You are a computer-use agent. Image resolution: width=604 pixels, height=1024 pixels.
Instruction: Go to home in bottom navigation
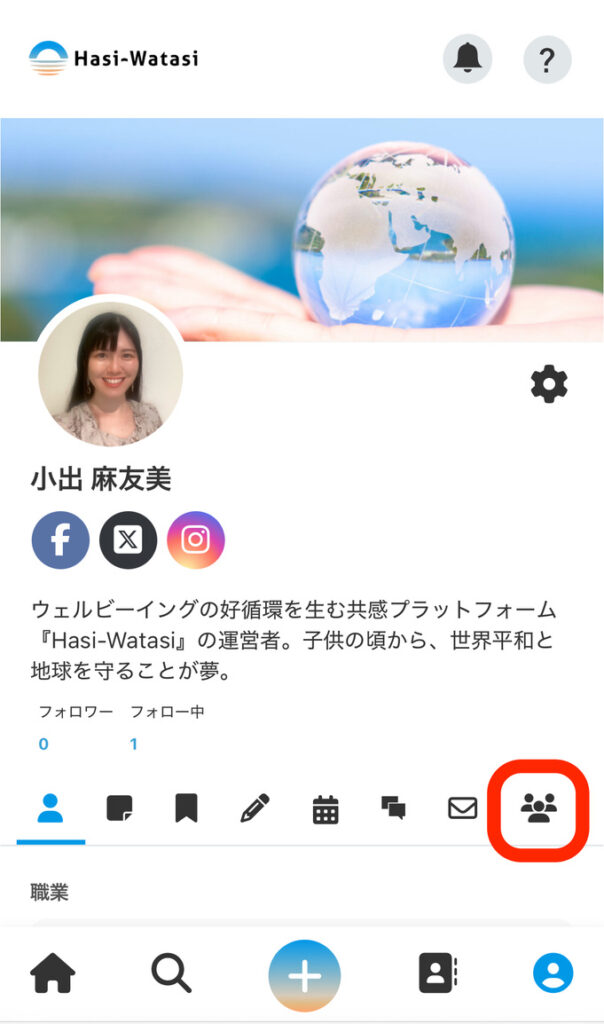coord(53,972)
